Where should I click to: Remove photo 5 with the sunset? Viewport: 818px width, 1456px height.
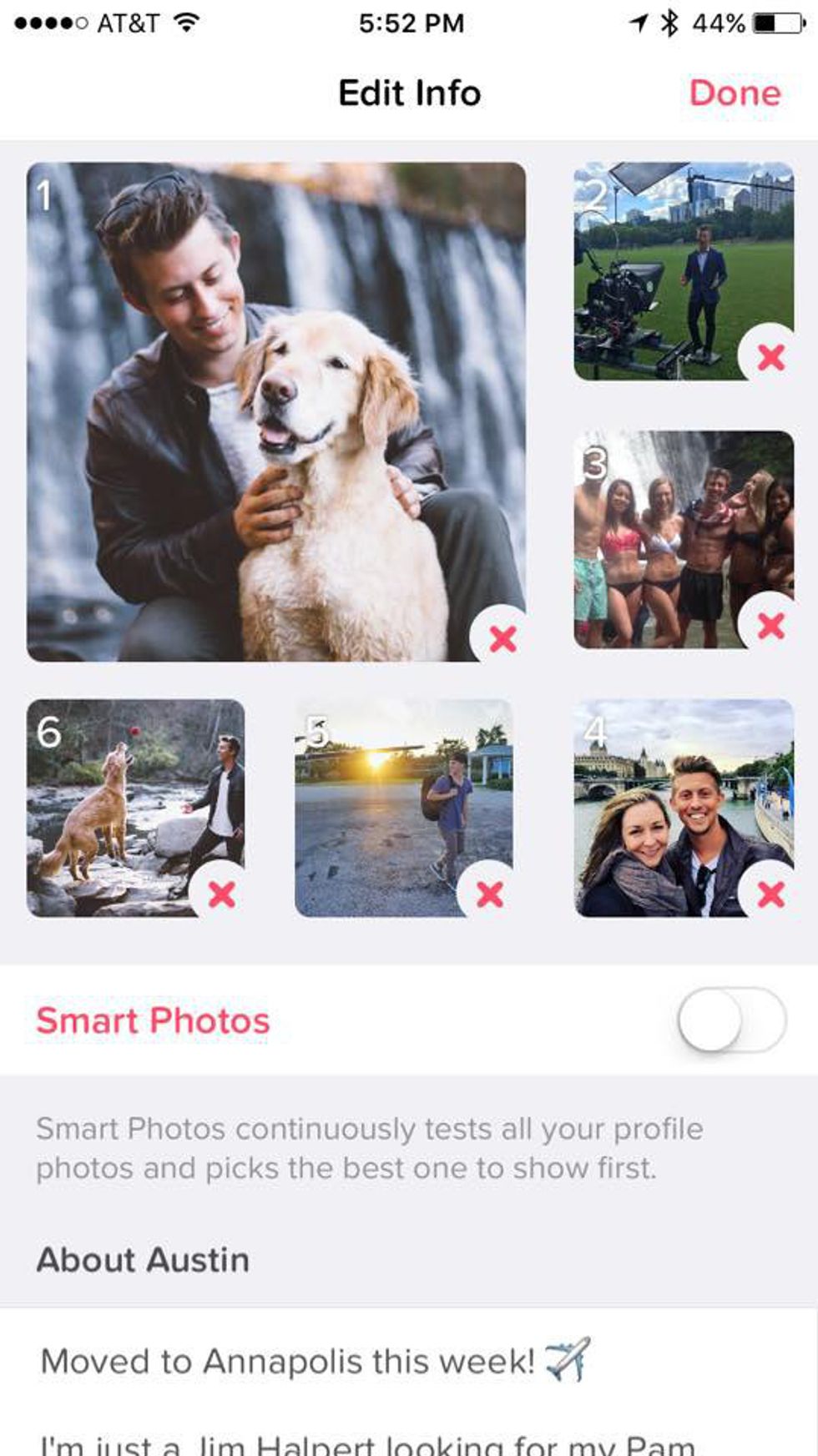489,894
